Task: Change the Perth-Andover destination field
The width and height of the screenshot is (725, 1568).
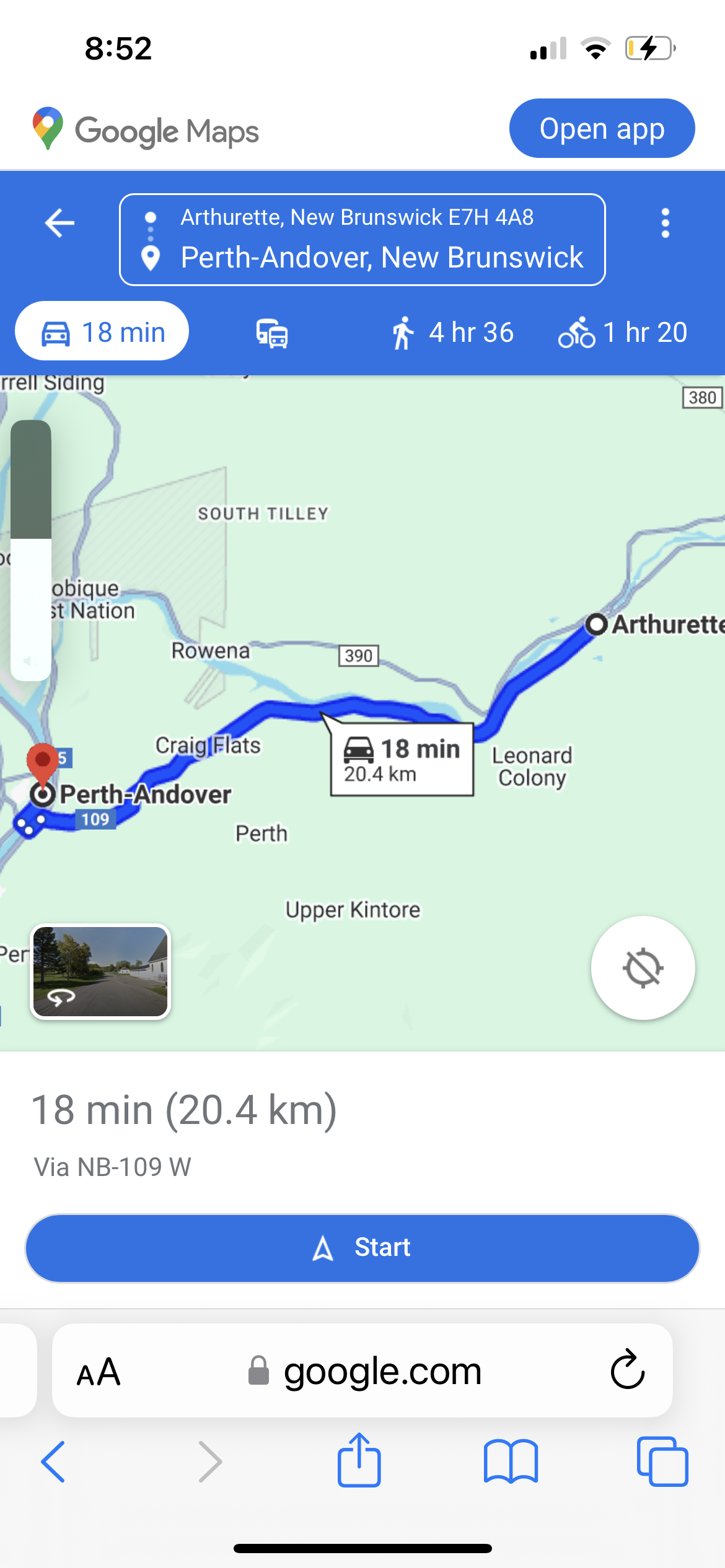Action: point(382,258)
